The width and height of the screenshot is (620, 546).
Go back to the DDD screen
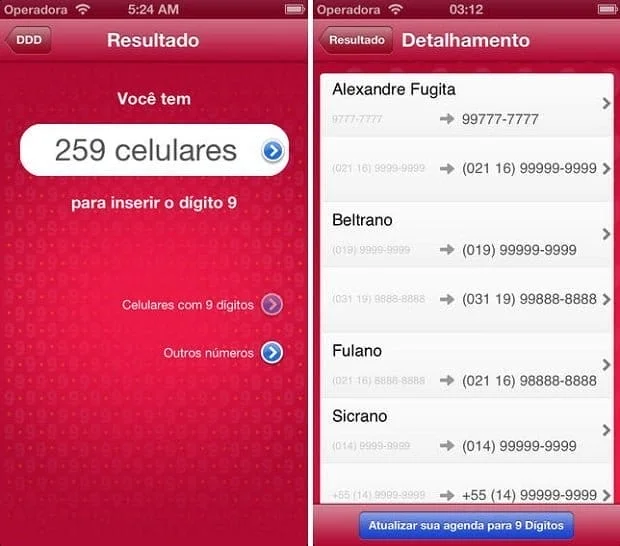(29, 41)
